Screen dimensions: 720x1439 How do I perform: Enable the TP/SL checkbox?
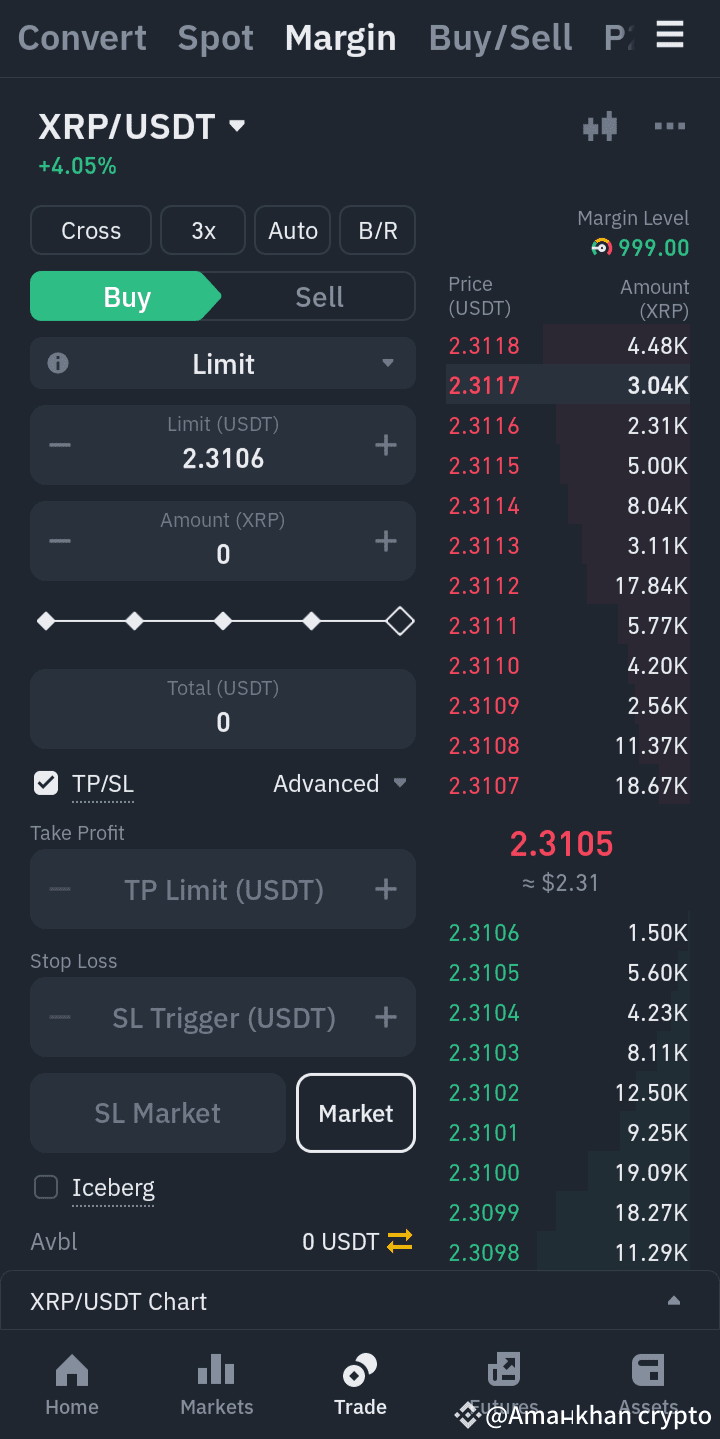(45, 783)
